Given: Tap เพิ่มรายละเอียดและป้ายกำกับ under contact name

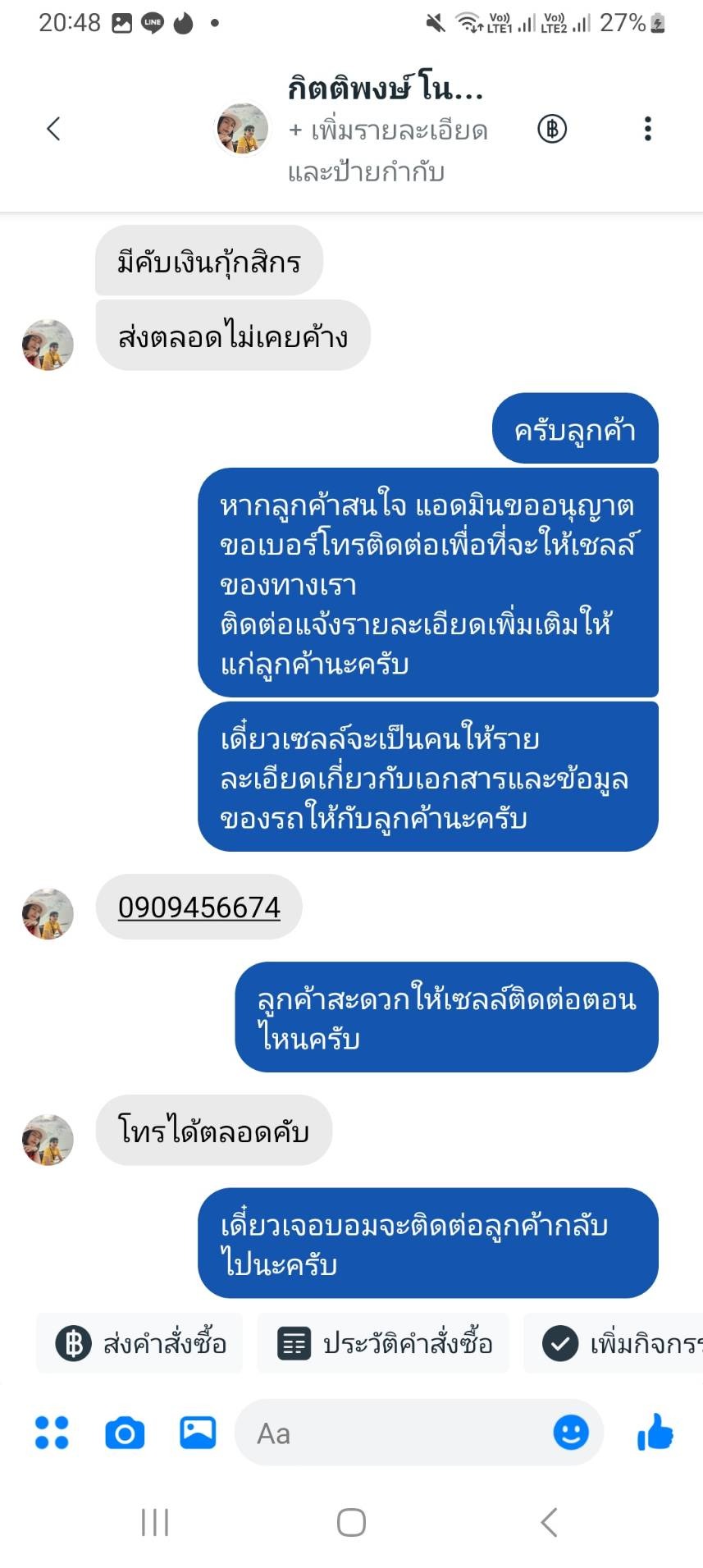Looking at the screenshot, I should (x=387, y=151).
